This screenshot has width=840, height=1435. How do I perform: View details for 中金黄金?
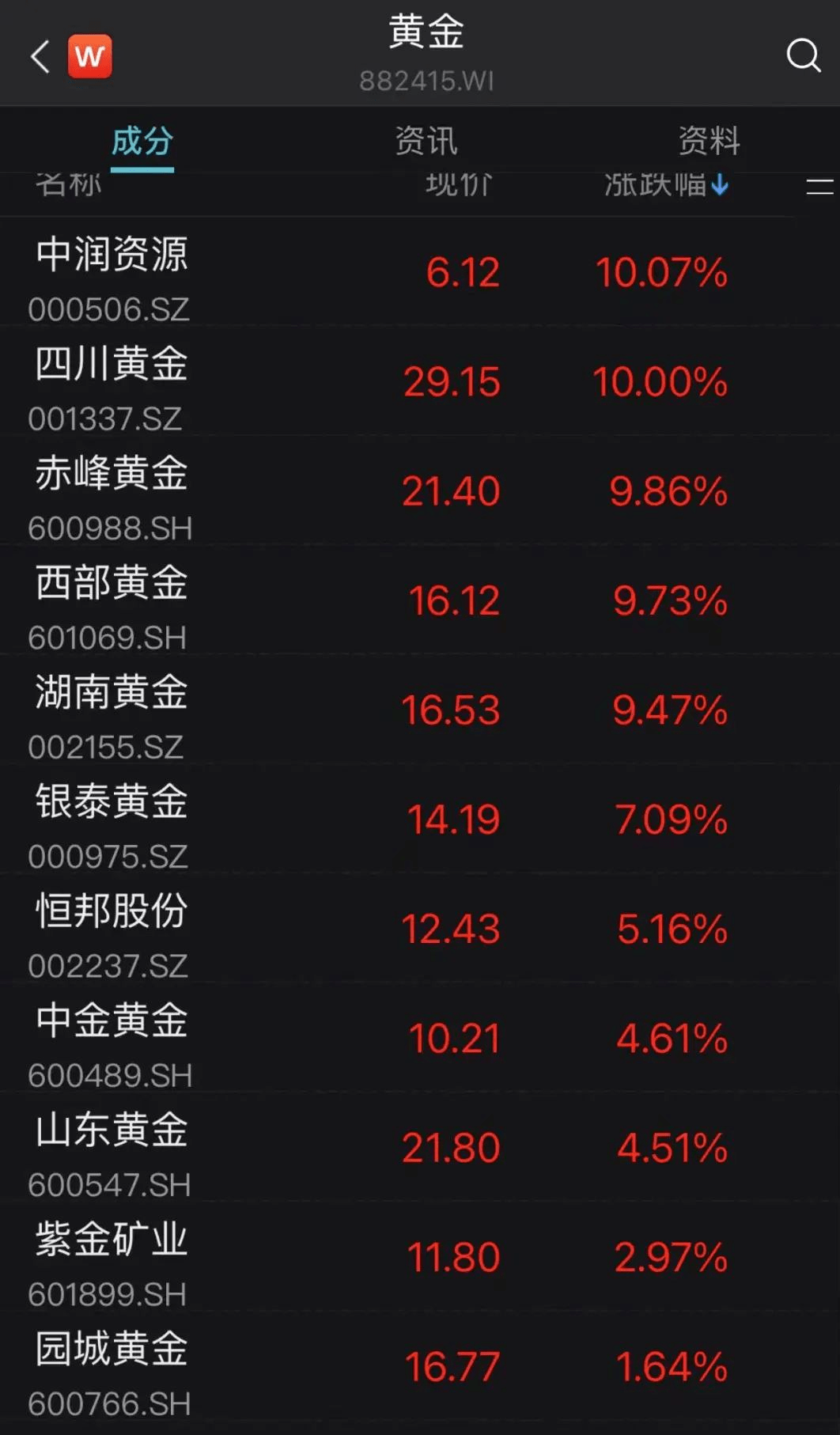(420, 1037)
